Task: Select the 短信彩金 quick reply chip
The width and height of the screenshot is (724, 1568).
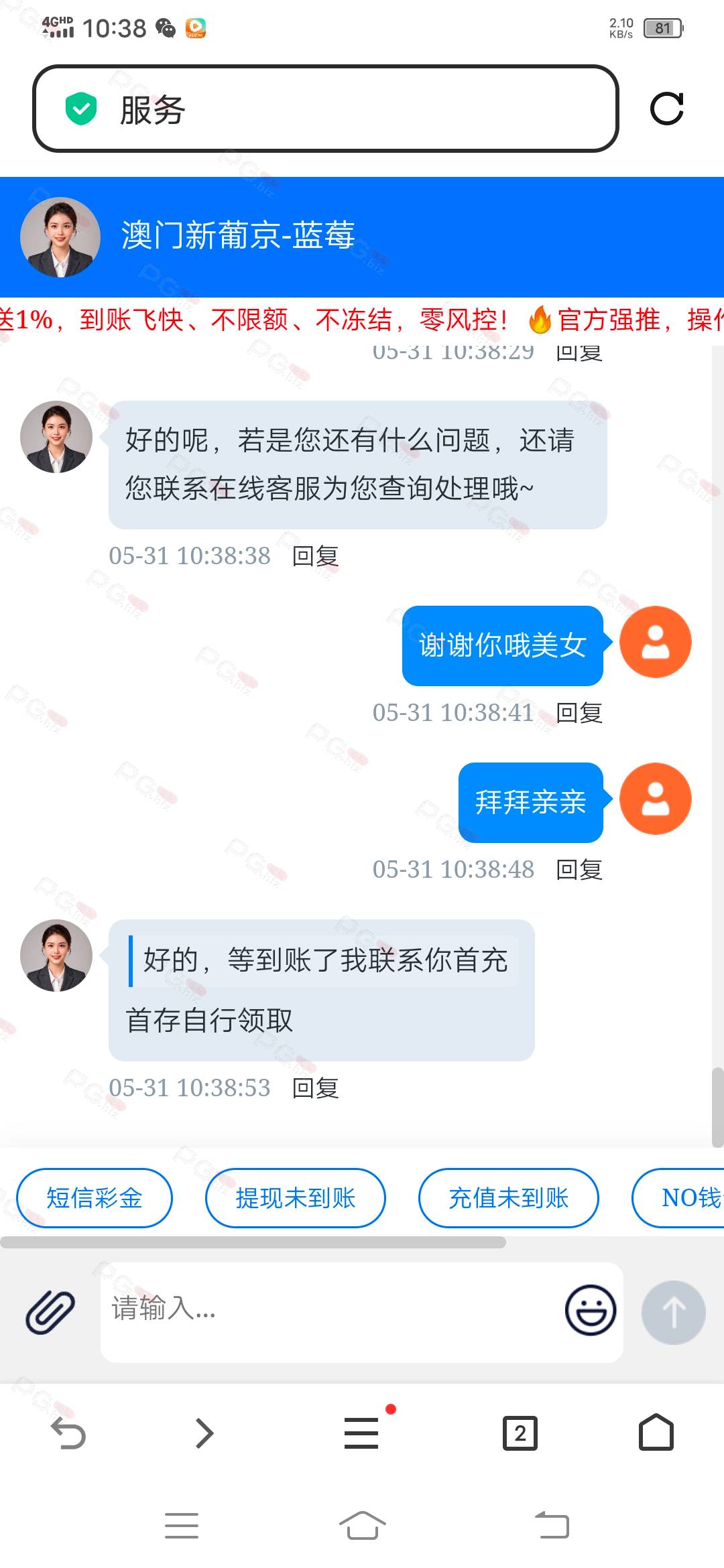Action: [95, 1198]
